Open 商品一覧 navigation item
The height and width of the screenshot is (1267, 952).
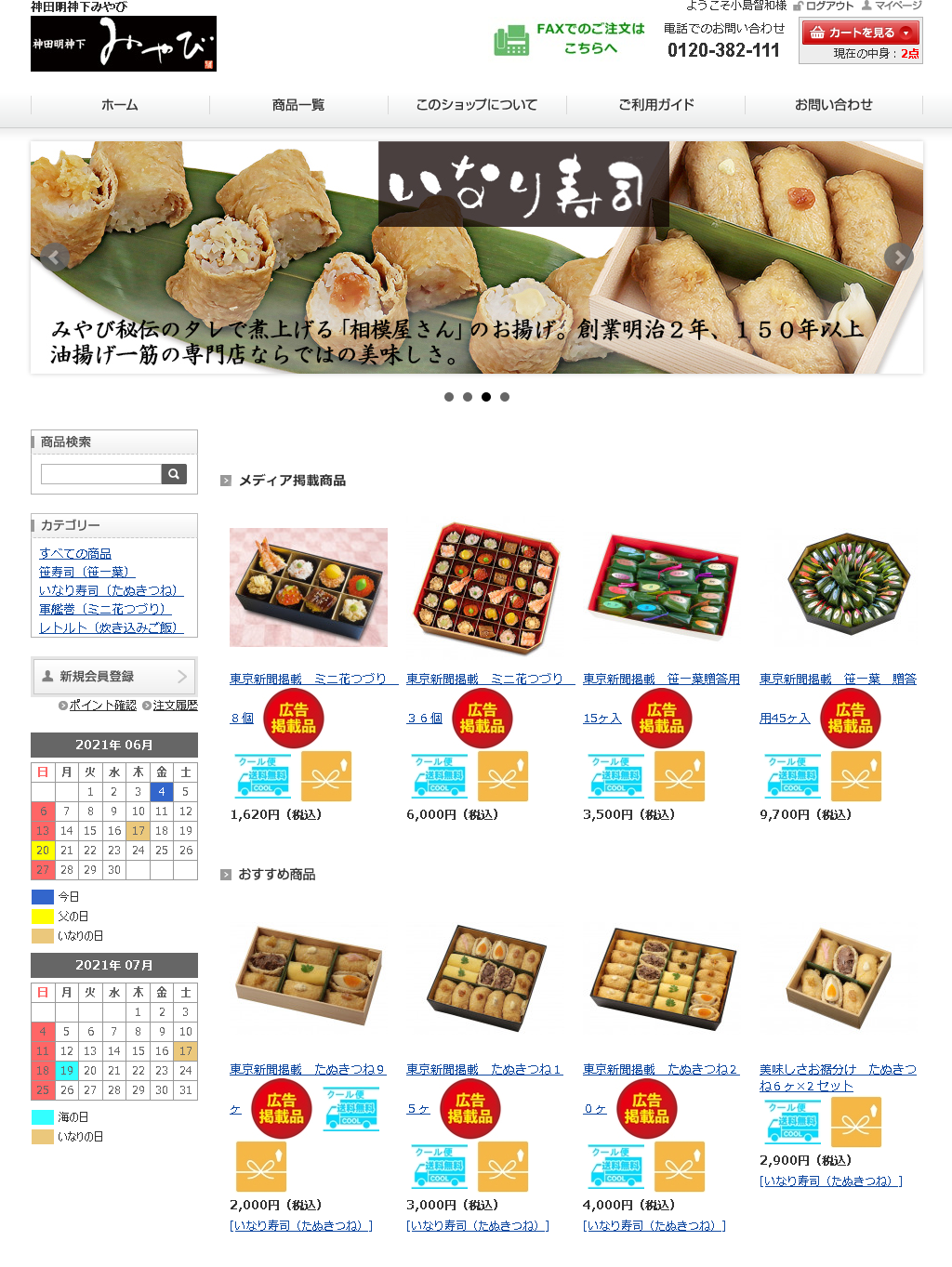coord(298,105)
